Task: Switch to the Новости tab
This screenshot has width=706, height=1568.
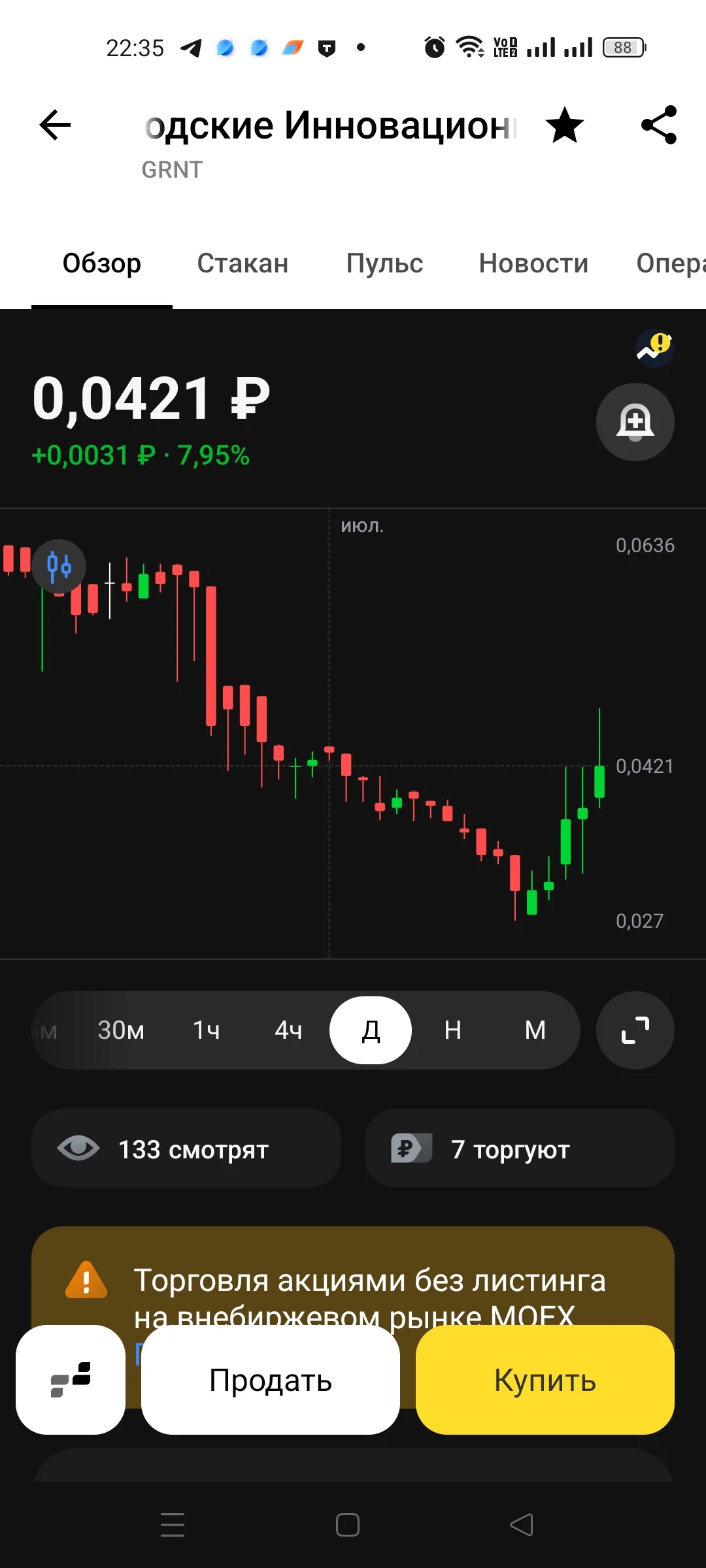Action: click(x=533, y=263)
